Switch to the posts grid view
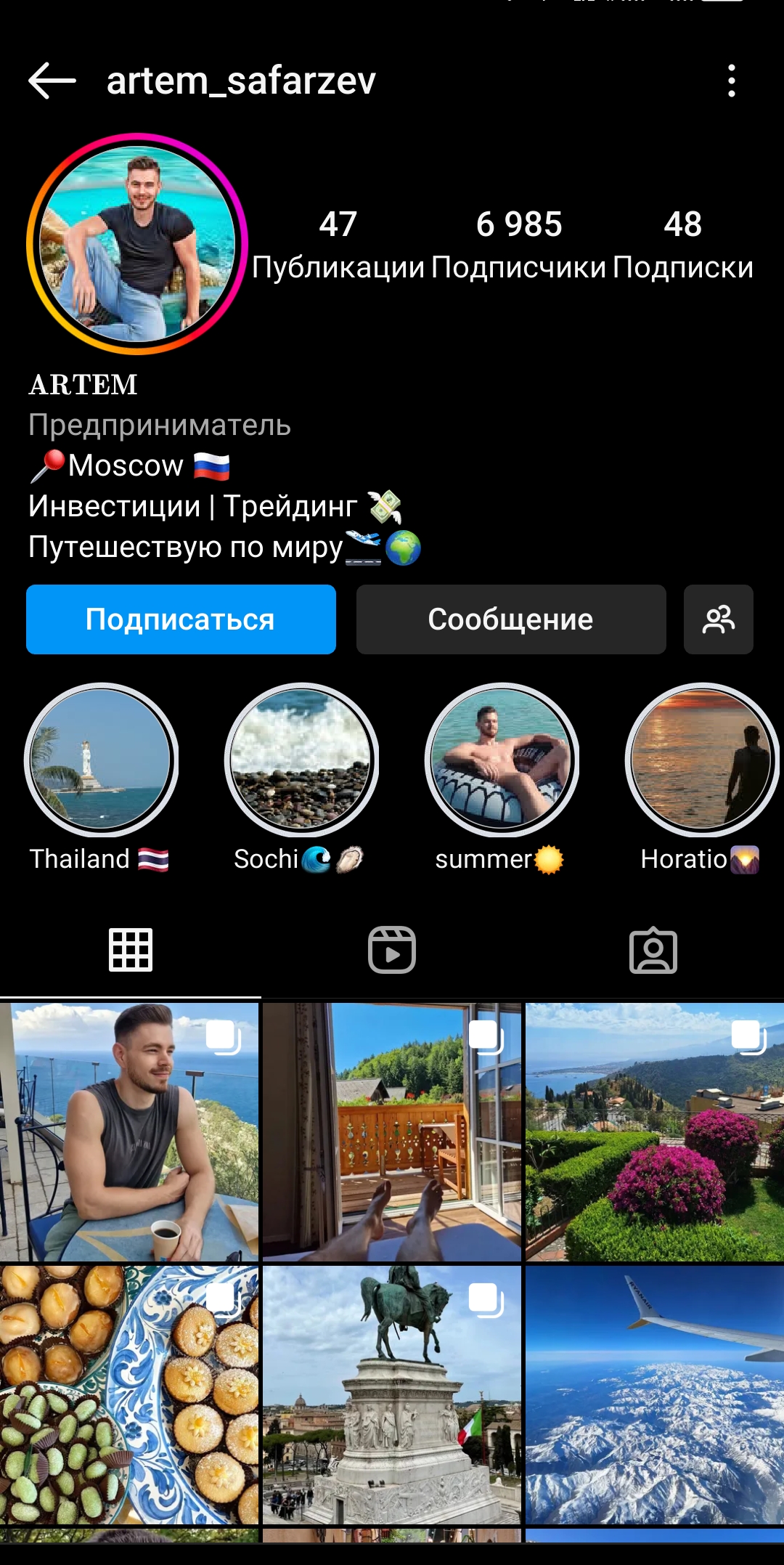Image resolution: width=784 pixels, height=1565 pixels. tap(131, 948)
